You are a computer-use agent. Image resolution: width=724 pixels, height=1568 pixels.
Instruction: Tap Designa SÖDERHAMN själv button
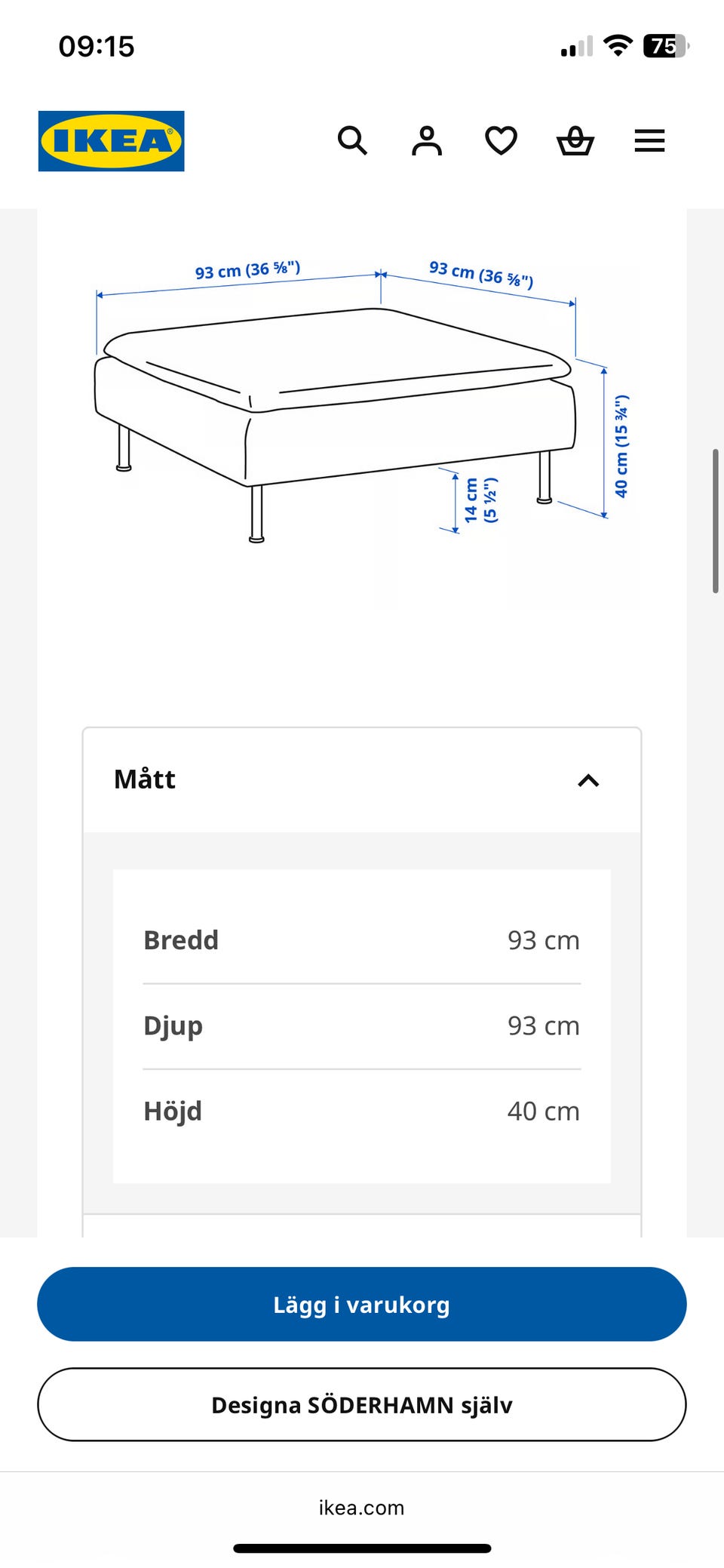pos(362,1404)
